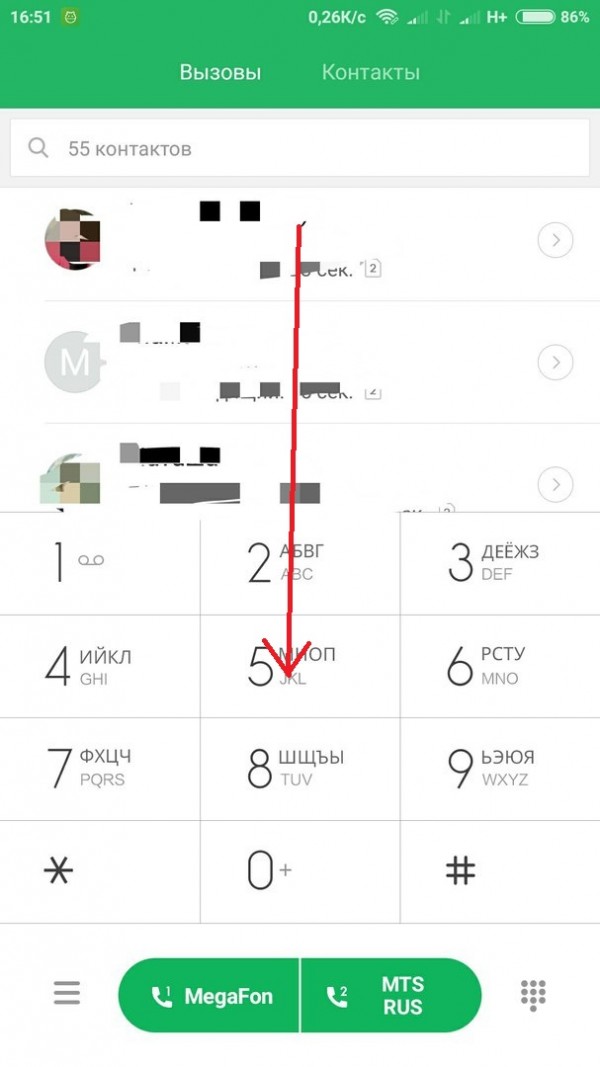Viewport: 600px width, 1067px height.
Task: Tap the 8 ШЩЪЫ key
Action: tap(300, 768)
